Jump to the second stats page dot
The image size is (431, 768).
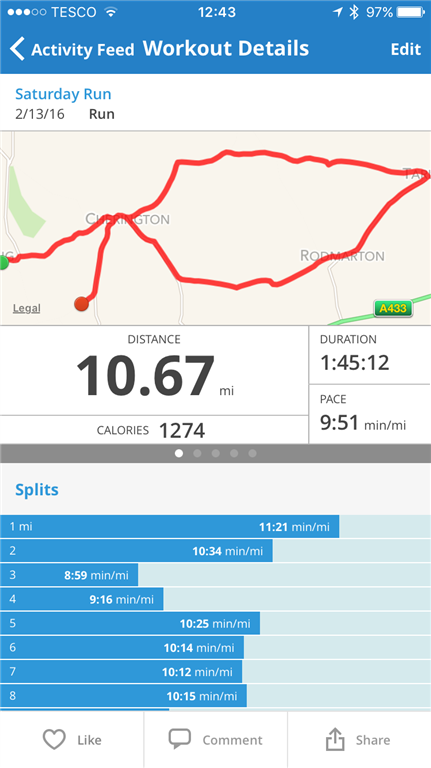[x=197, y=454]
